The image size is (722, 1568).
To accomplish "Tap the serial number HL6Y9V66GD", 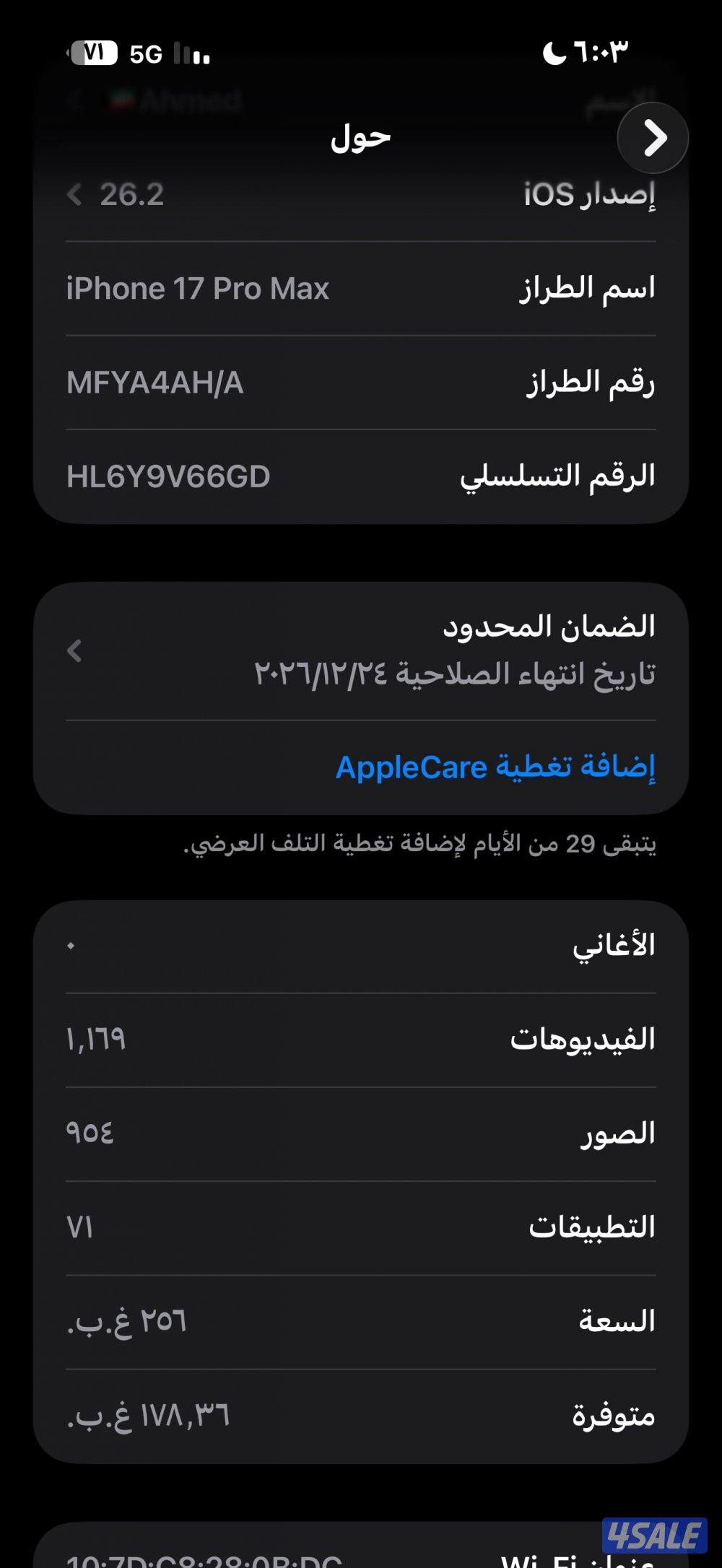I will (361, 475).
